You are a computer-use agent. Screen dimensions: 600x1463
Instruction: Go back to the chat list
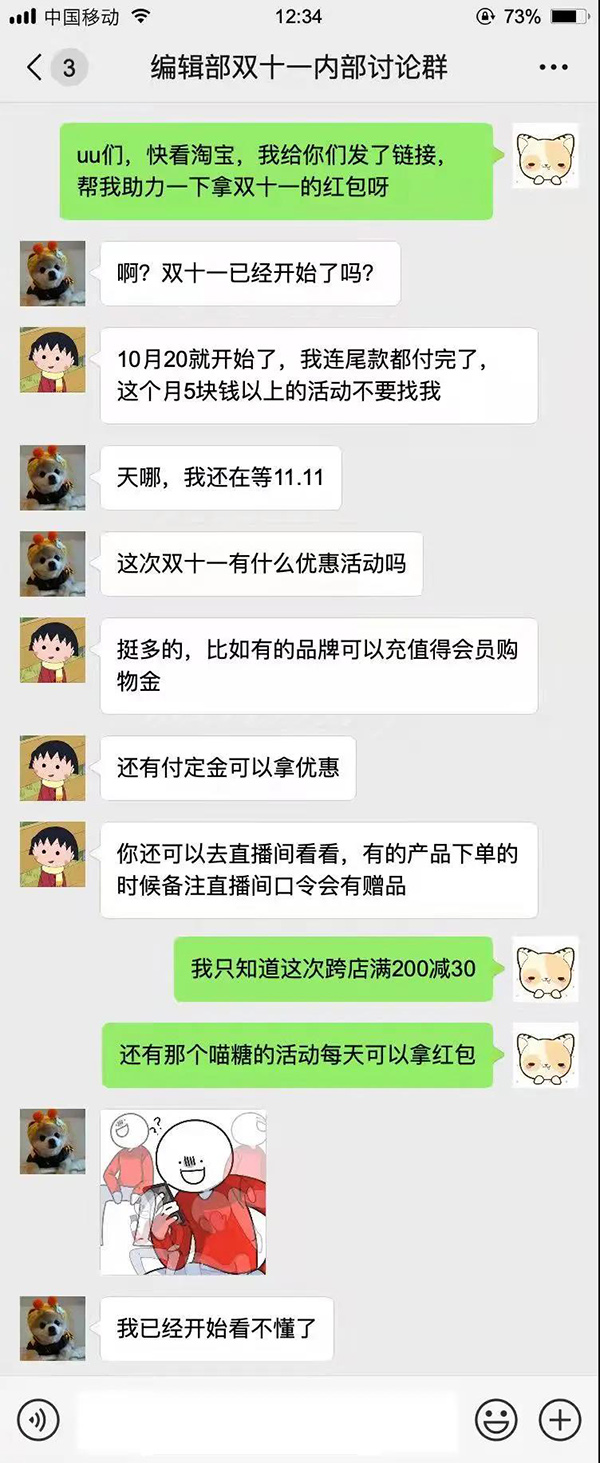point(36,68)
